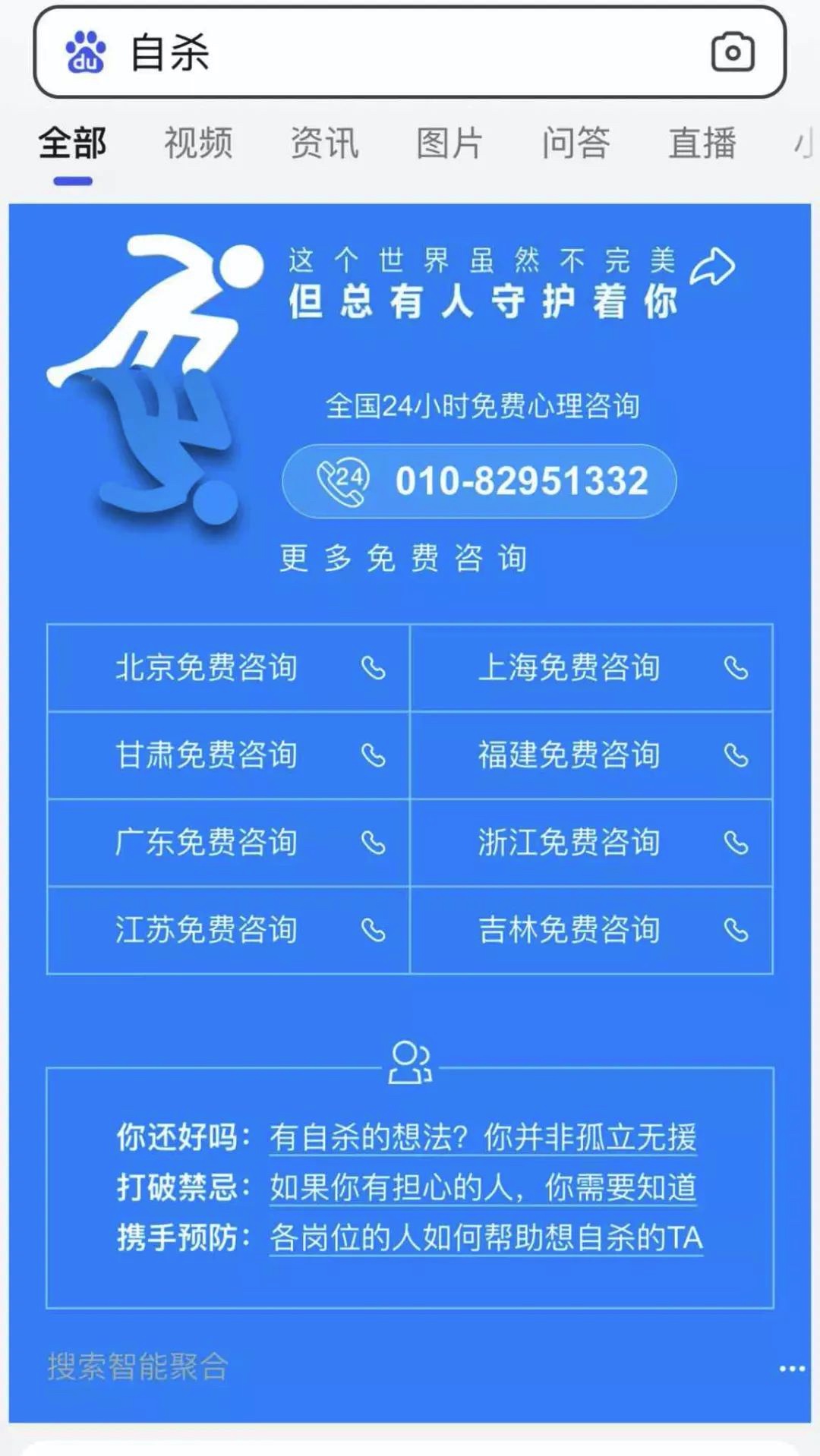Open the camera image search icon
The width and height of the screenshot is (820, 1456).
732,52
